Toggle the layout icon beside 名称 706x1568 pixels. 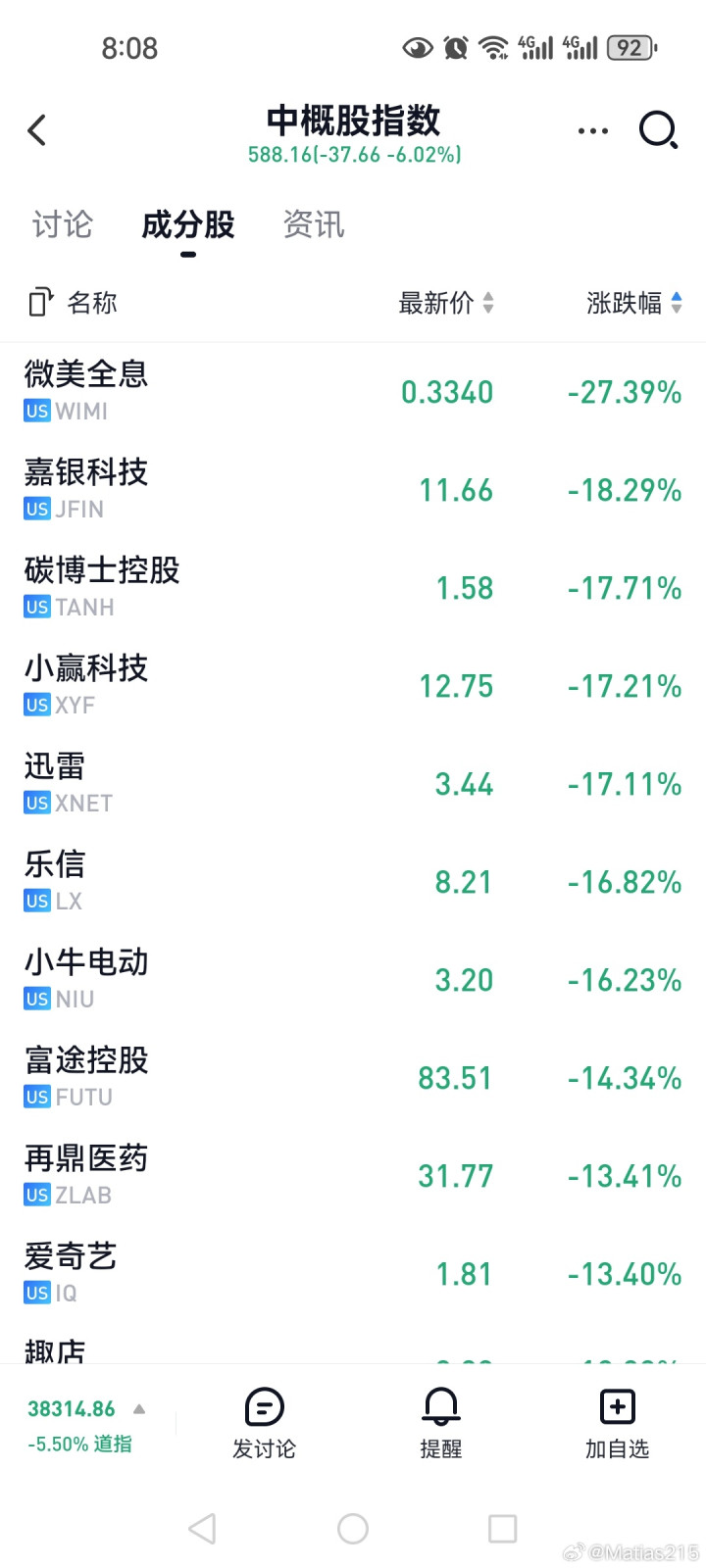[39, 303]
